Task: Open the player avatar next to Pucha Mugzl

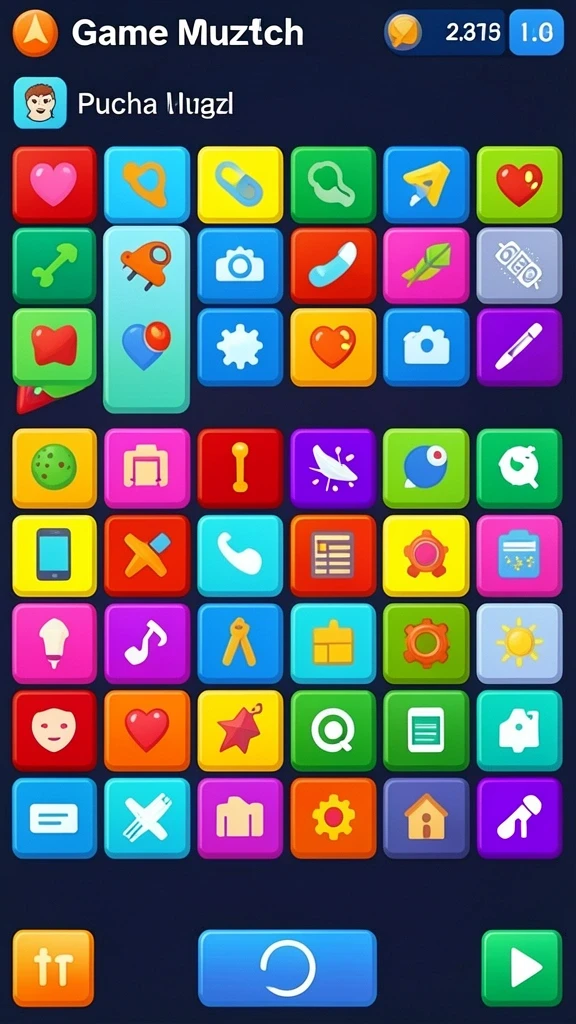Action: tap(40, 103)
